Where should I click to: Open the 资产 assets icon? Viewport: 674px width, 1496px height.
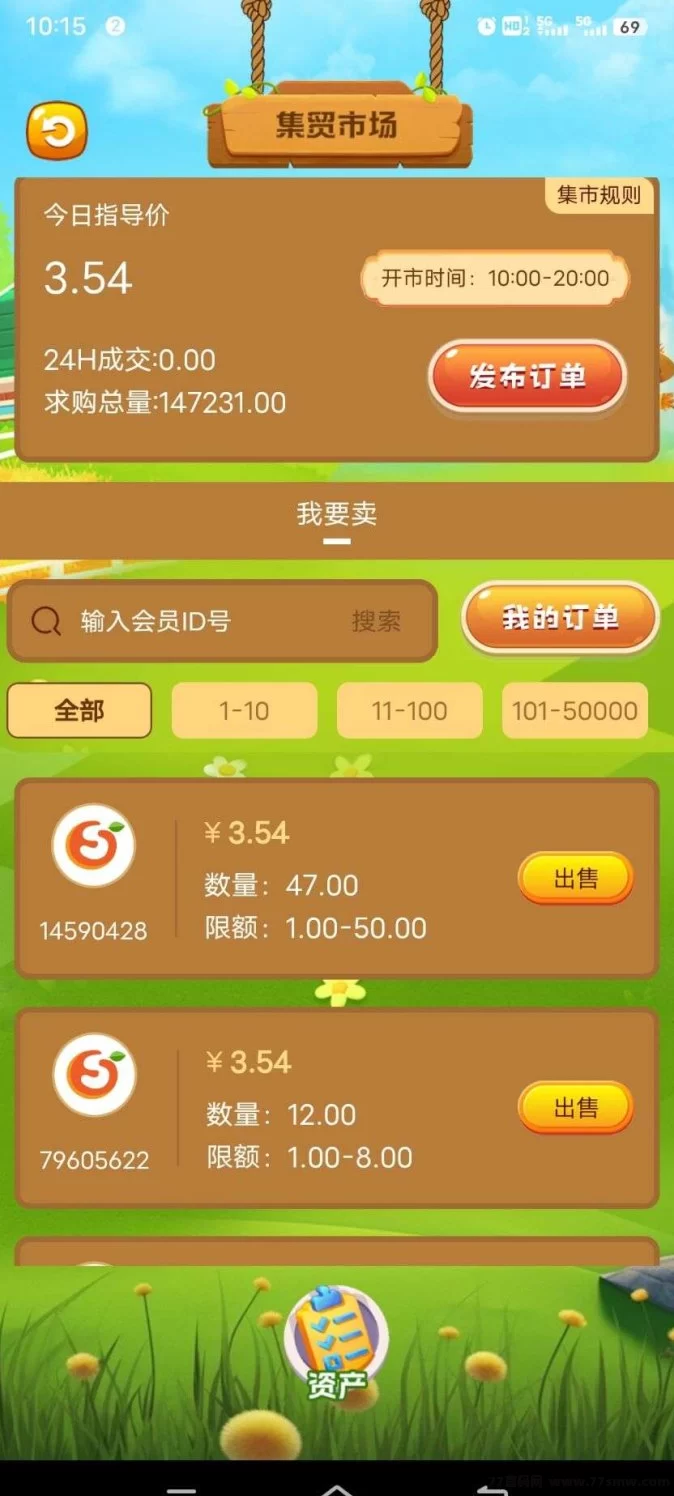pos(336,1342)
